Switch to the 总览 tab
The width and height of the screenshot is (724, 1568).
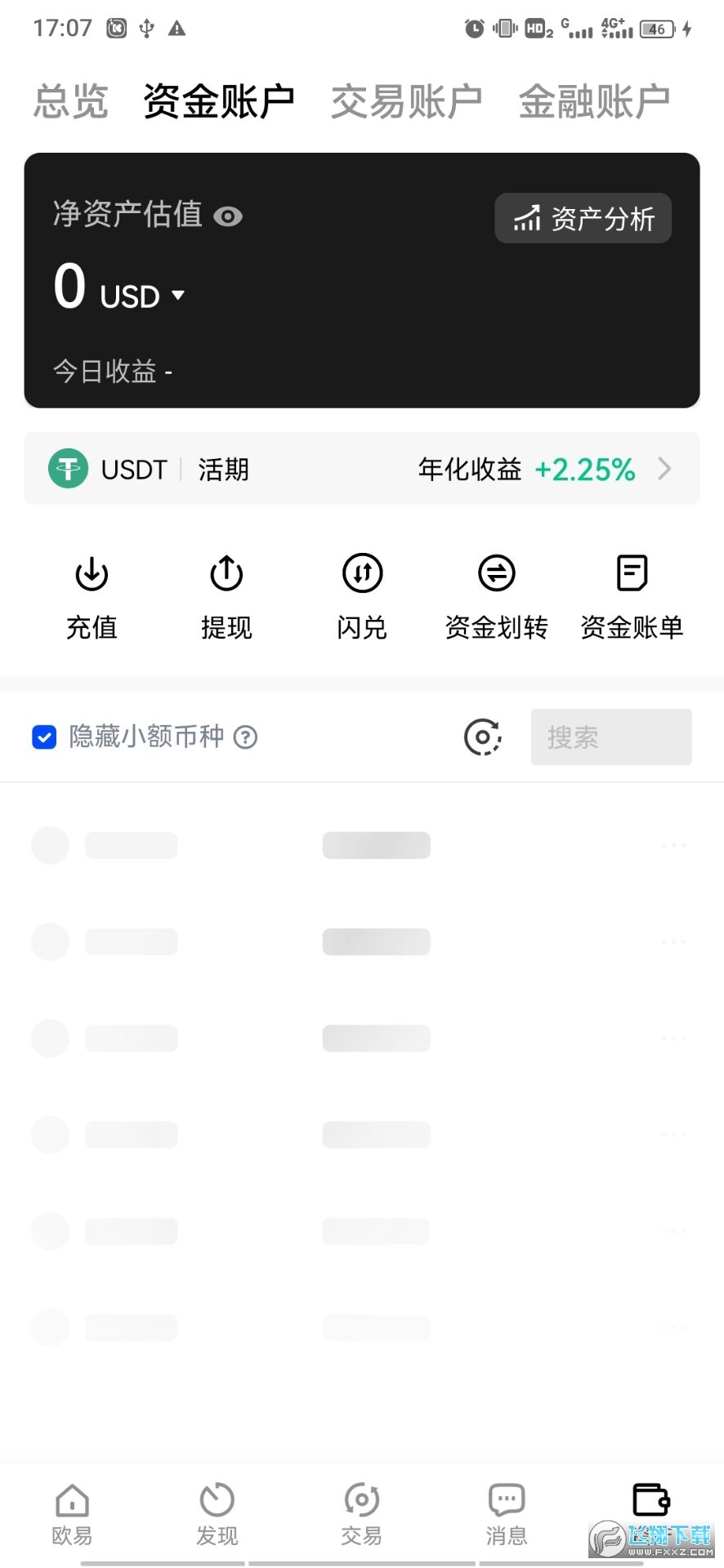coord(70,98)
